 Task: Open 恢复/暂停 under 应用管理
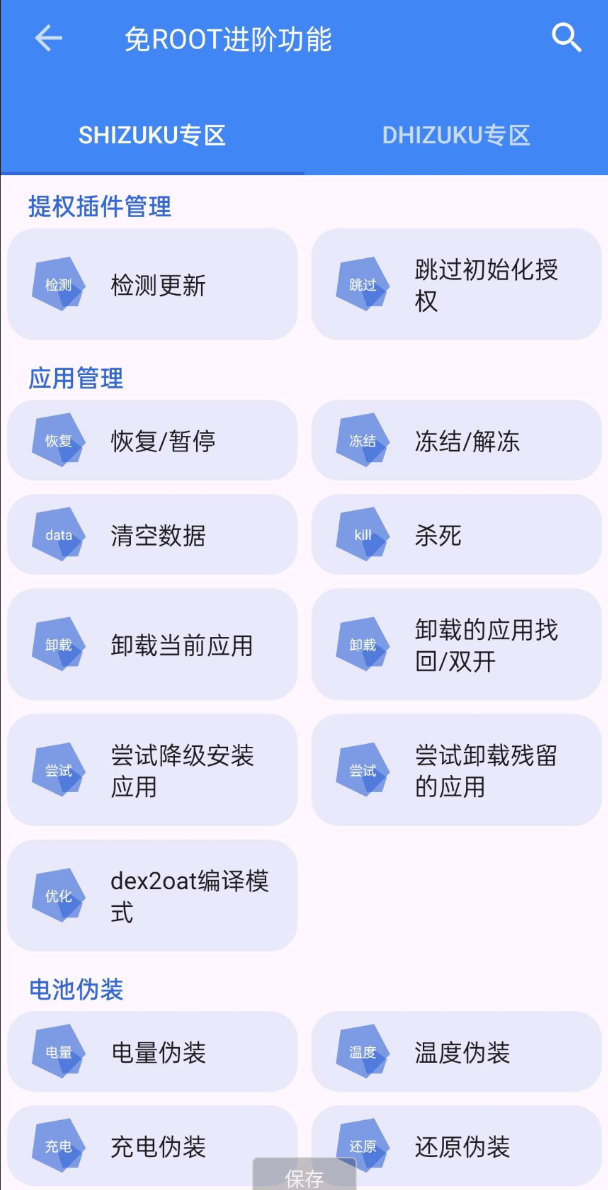pos(152,441)
